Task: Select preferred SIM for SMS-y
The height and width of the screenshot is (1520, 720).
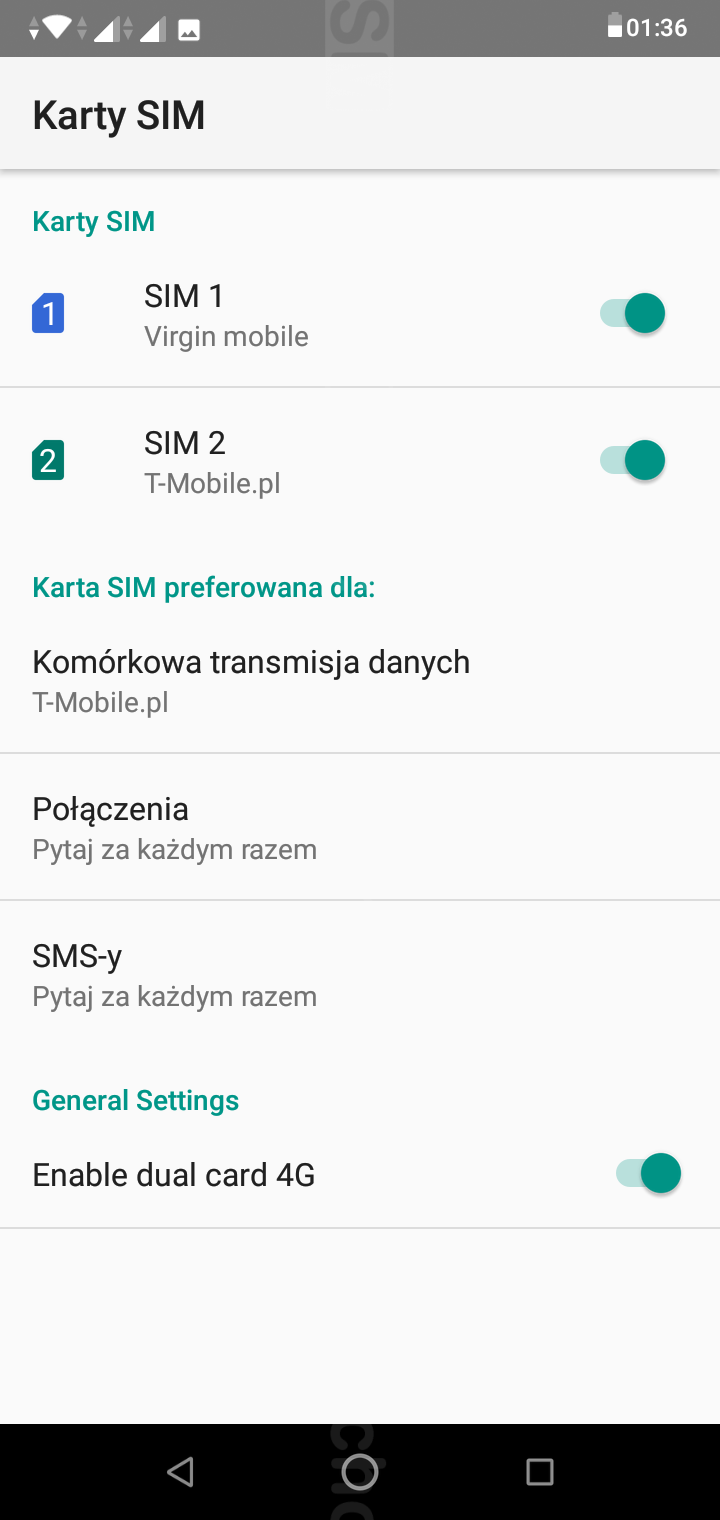Action: tap(175, 974)
